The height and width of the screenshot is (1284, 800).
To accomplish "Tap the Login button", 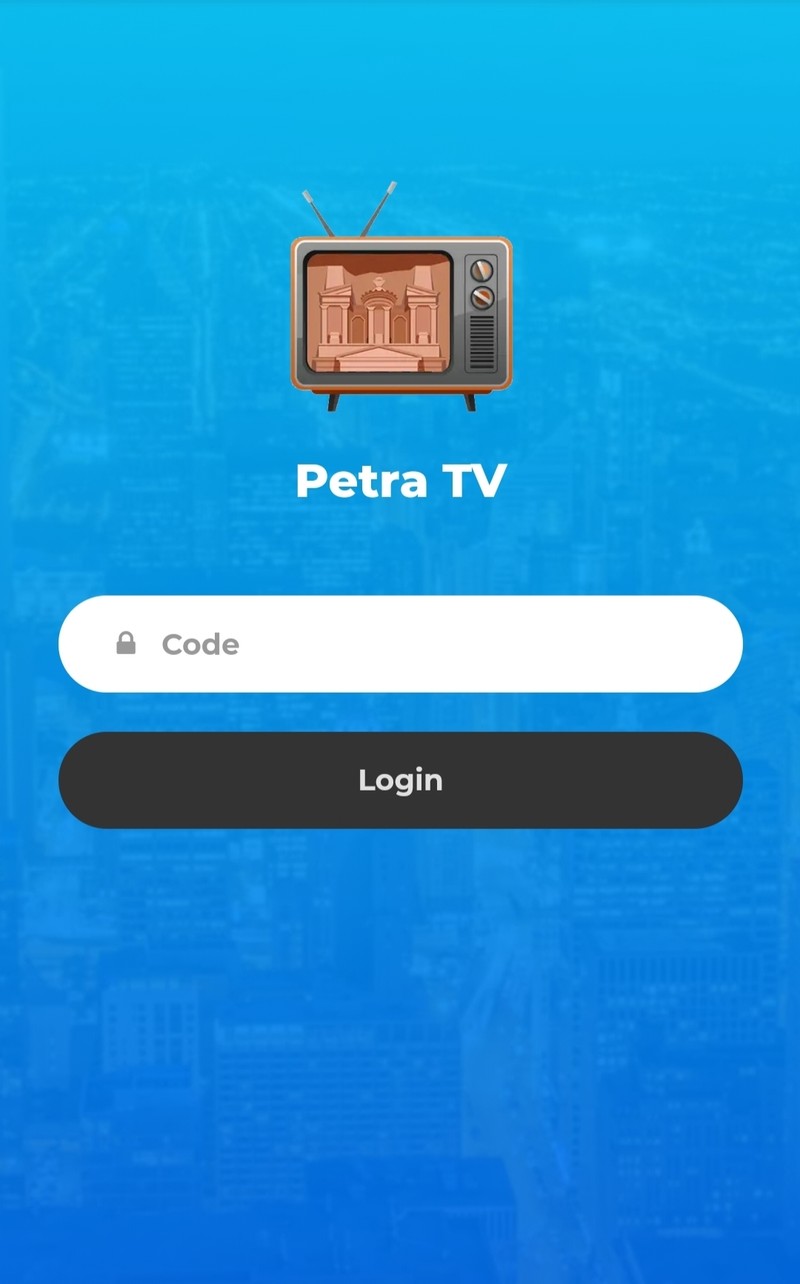I will (x=400, y=780).
